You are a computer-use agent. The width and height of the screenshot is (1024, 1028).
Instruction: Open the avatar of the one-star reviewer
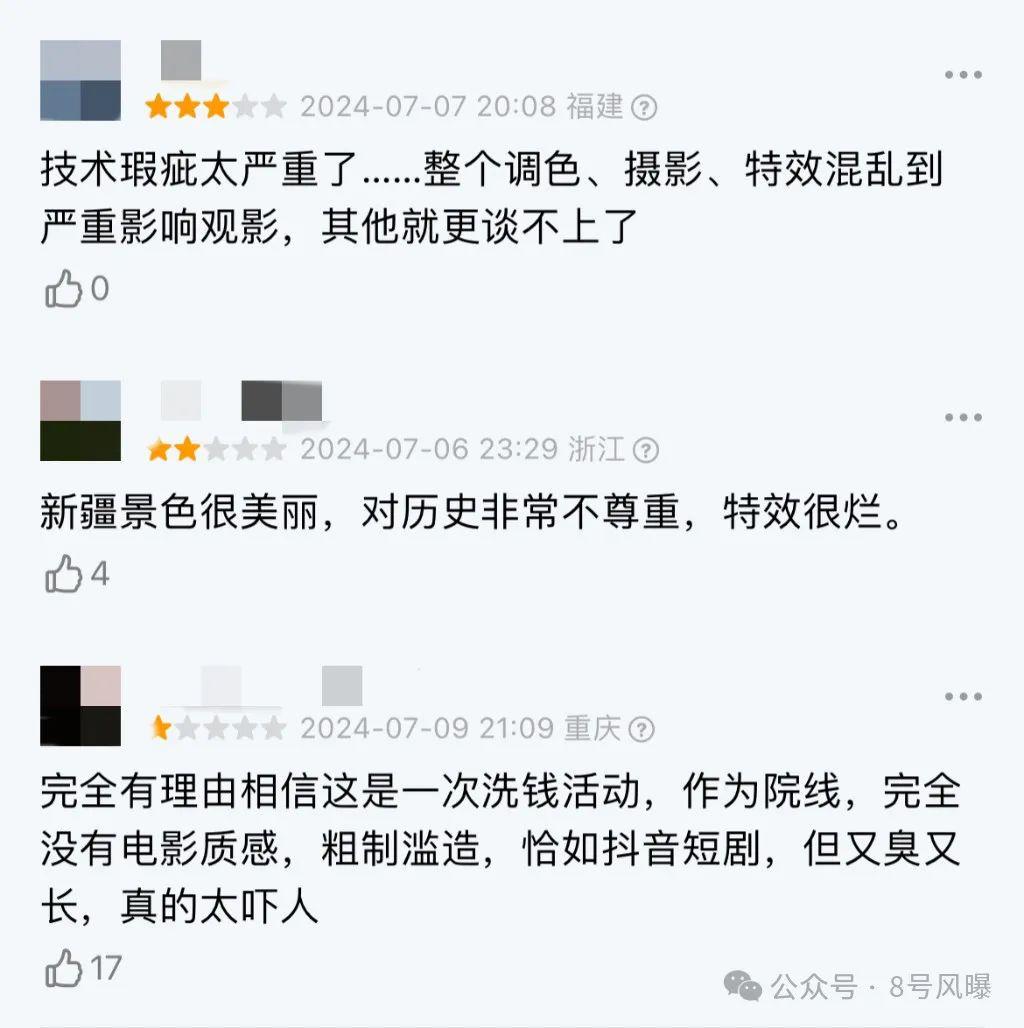click(80, 705)
